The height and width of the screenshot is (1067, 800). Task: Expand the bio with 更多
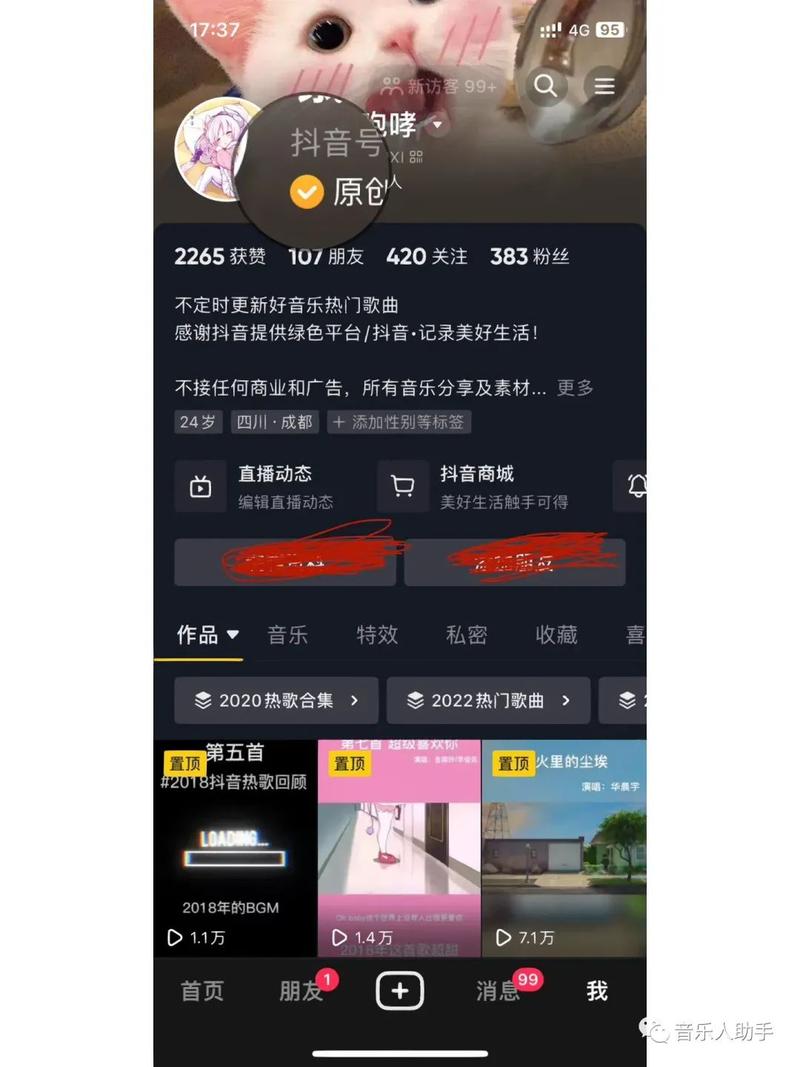click(x=575, y=388)
